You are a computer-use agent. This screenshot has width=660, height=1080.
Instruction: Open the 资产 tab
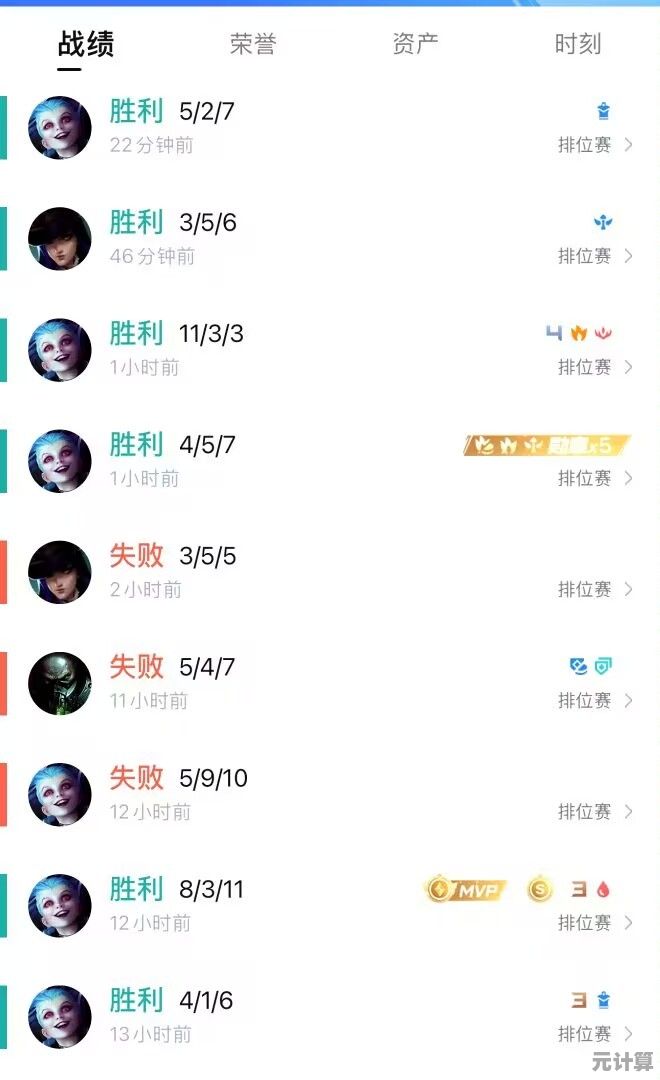pos(415,44)
